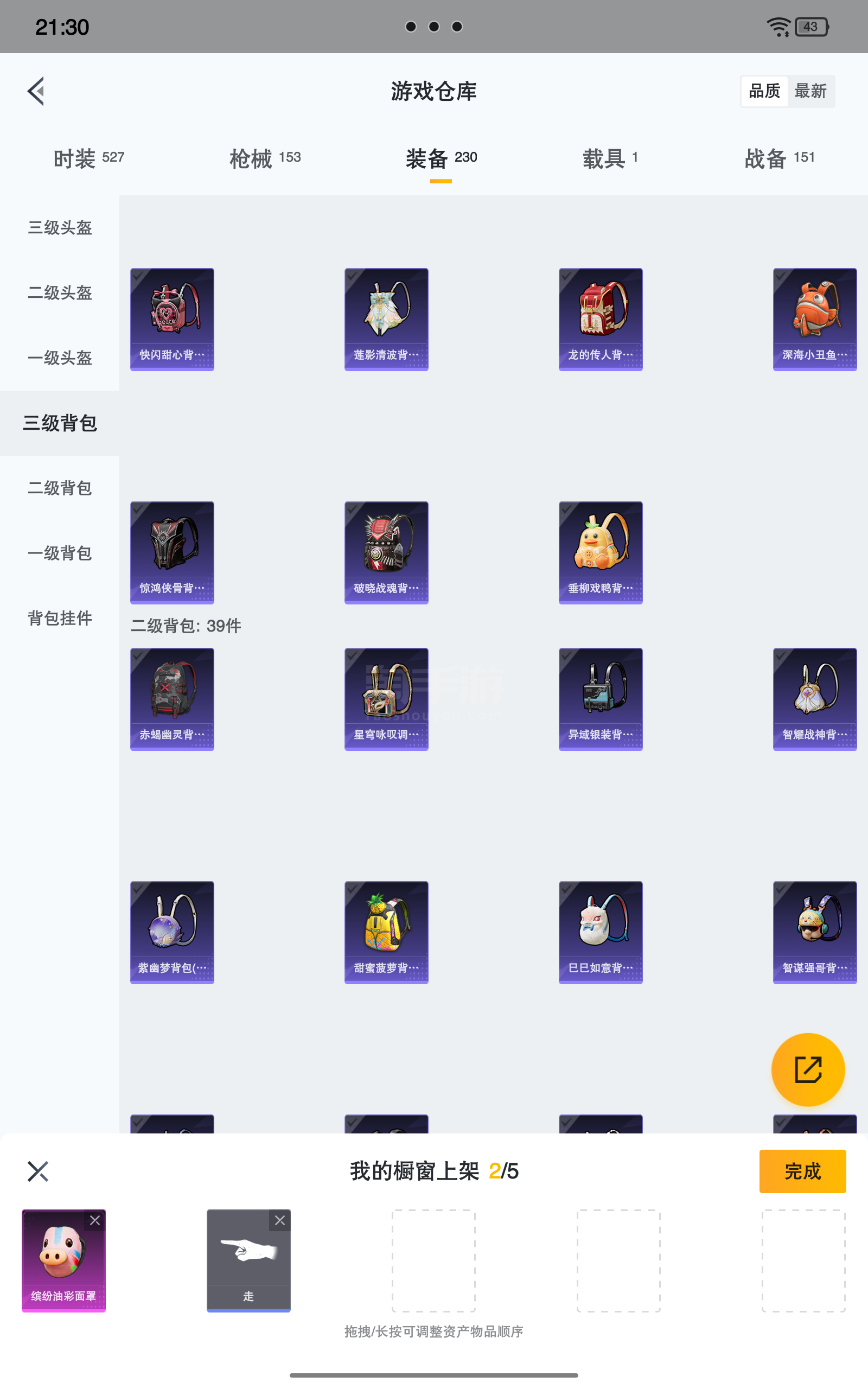Open the 战备 tab
Image resolution: width=868 pixels, height=1389 pixels.
(780, 158)
